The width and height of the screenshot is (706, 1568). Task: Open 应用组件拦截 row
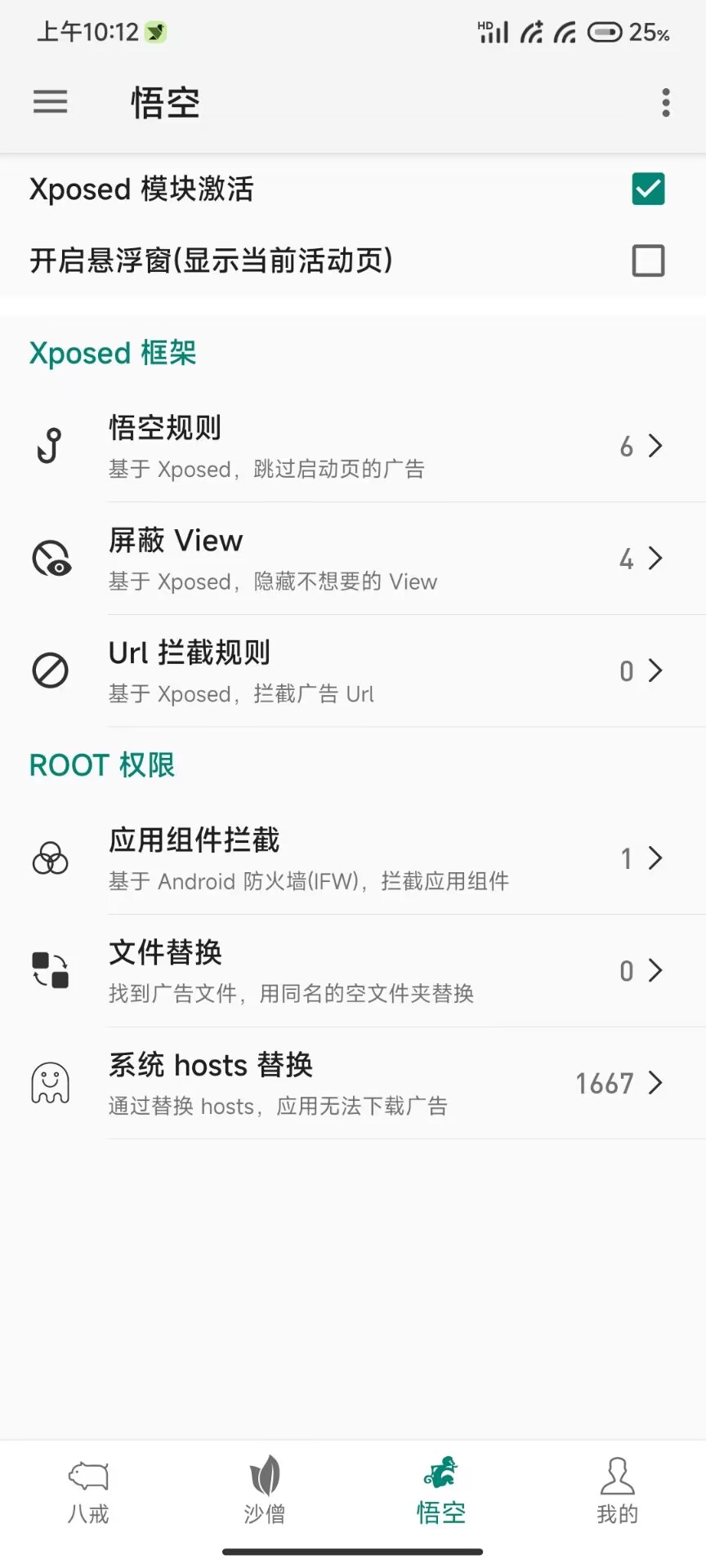click(353, 858)
